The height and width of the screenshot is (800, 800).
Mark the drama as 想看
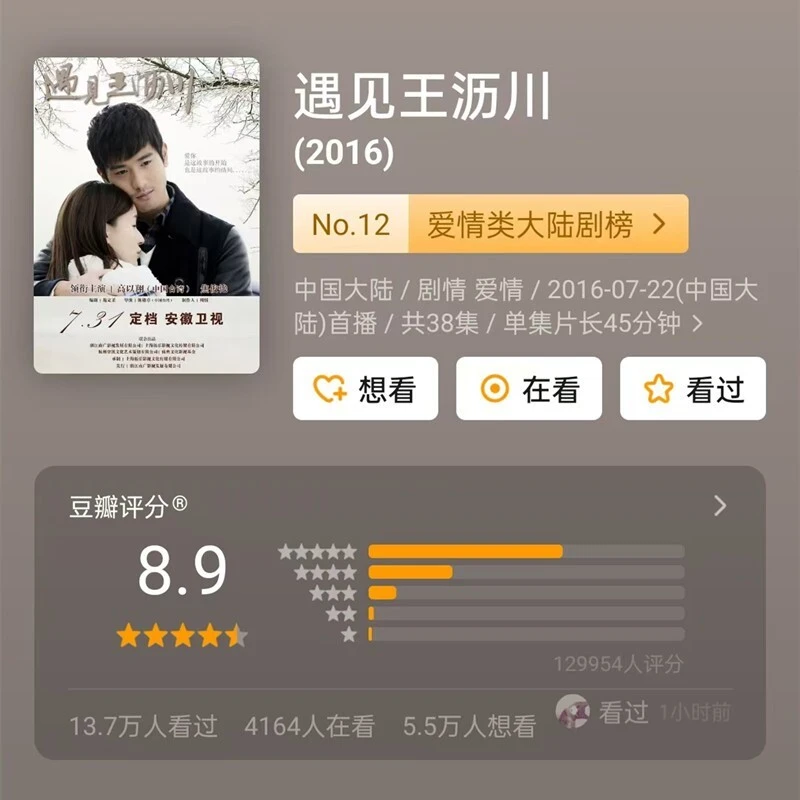pyautogui.click(x=365, y=389)
